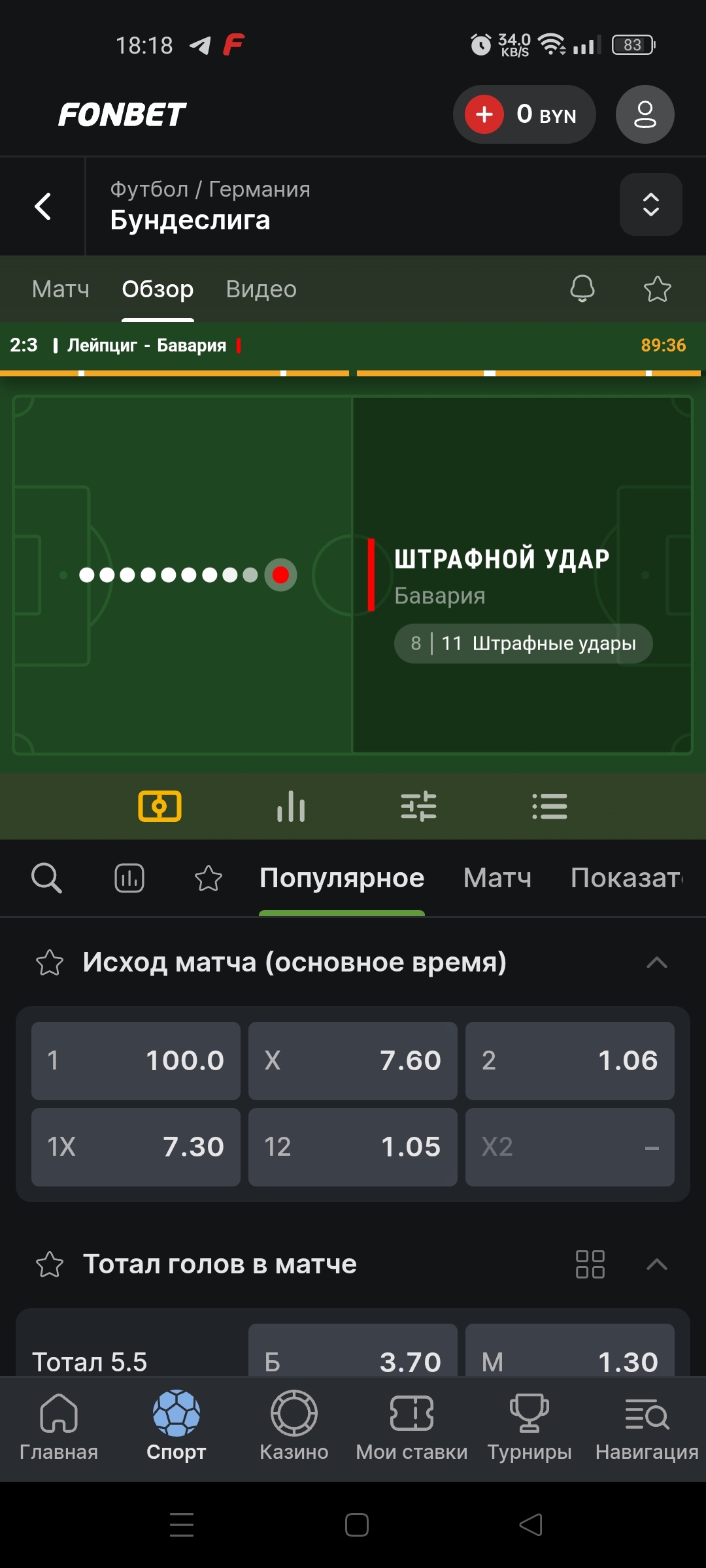Enable match notifications with the bell
Image resolution: width=706 pixels, height=1568 pixels.
[582, 288]
